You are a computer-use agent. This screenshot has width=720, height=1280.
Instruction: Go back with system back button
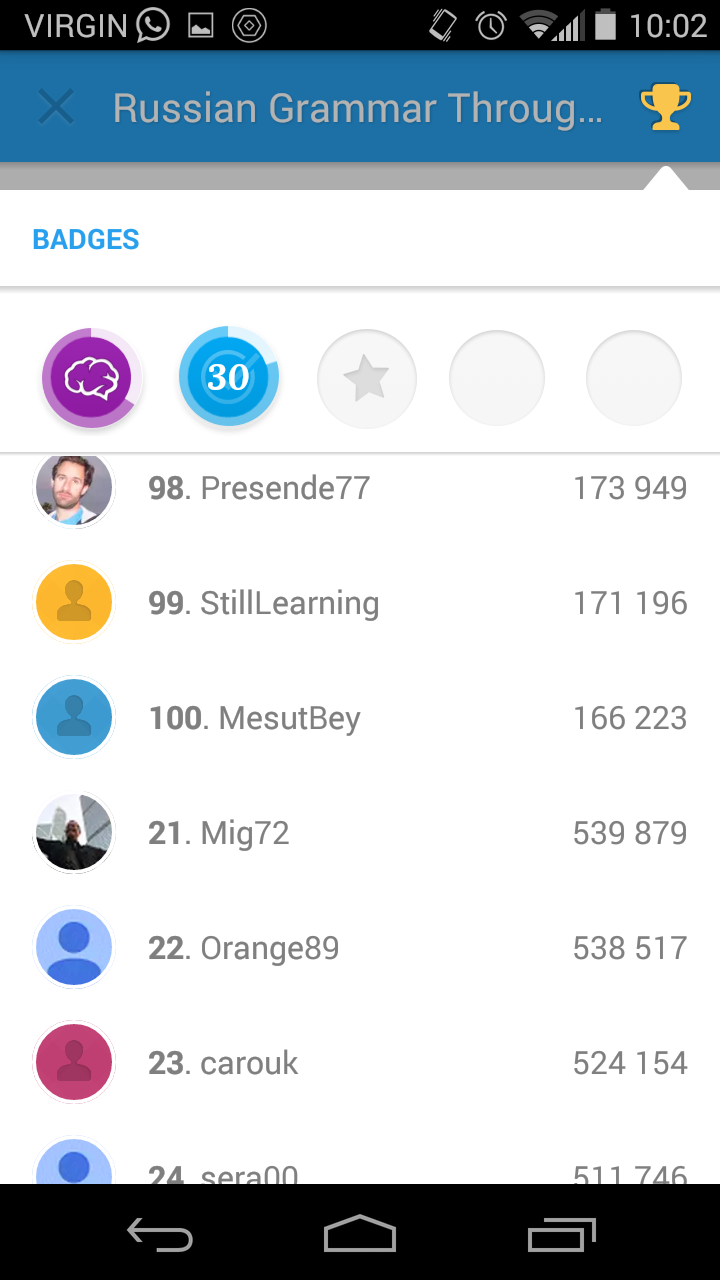click(x=160, y=1235)
